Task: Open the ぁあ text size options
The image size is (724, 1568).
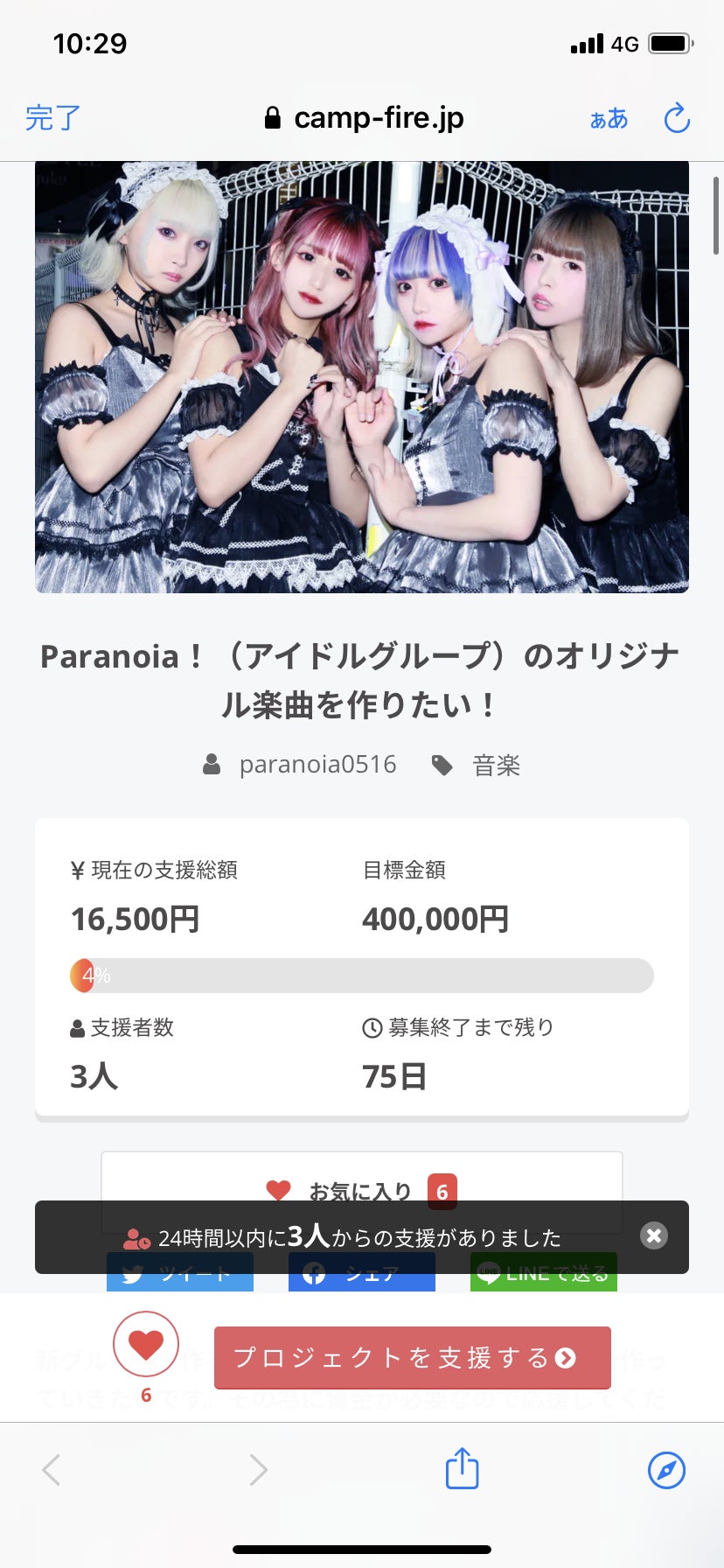Action: point(609,118)
